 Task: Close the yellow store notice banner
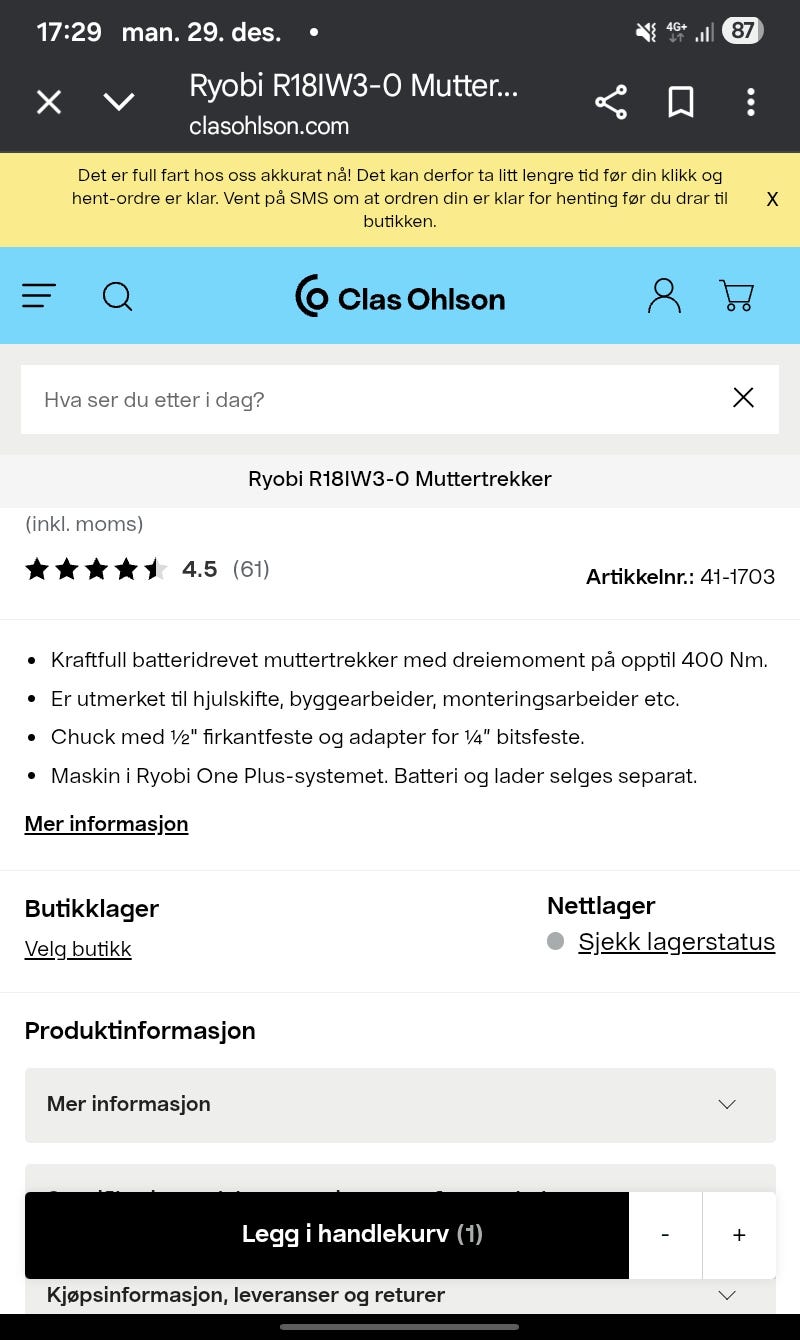tap(772, 200)
